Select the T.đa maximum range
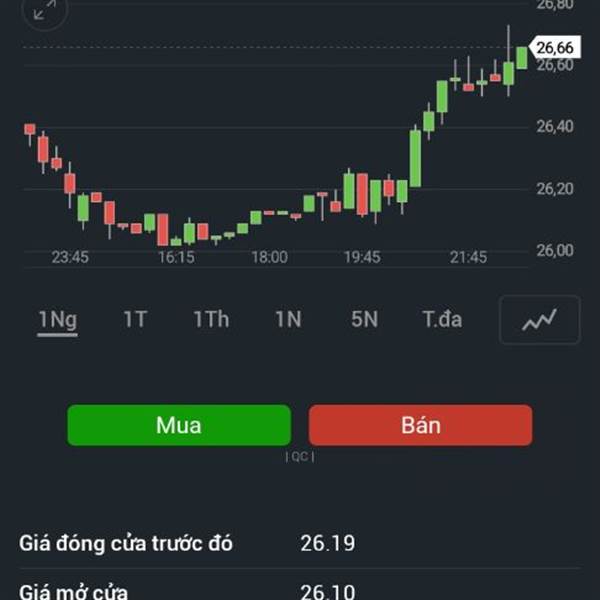Viewport: 600px width, 600px height. point(442,320)
